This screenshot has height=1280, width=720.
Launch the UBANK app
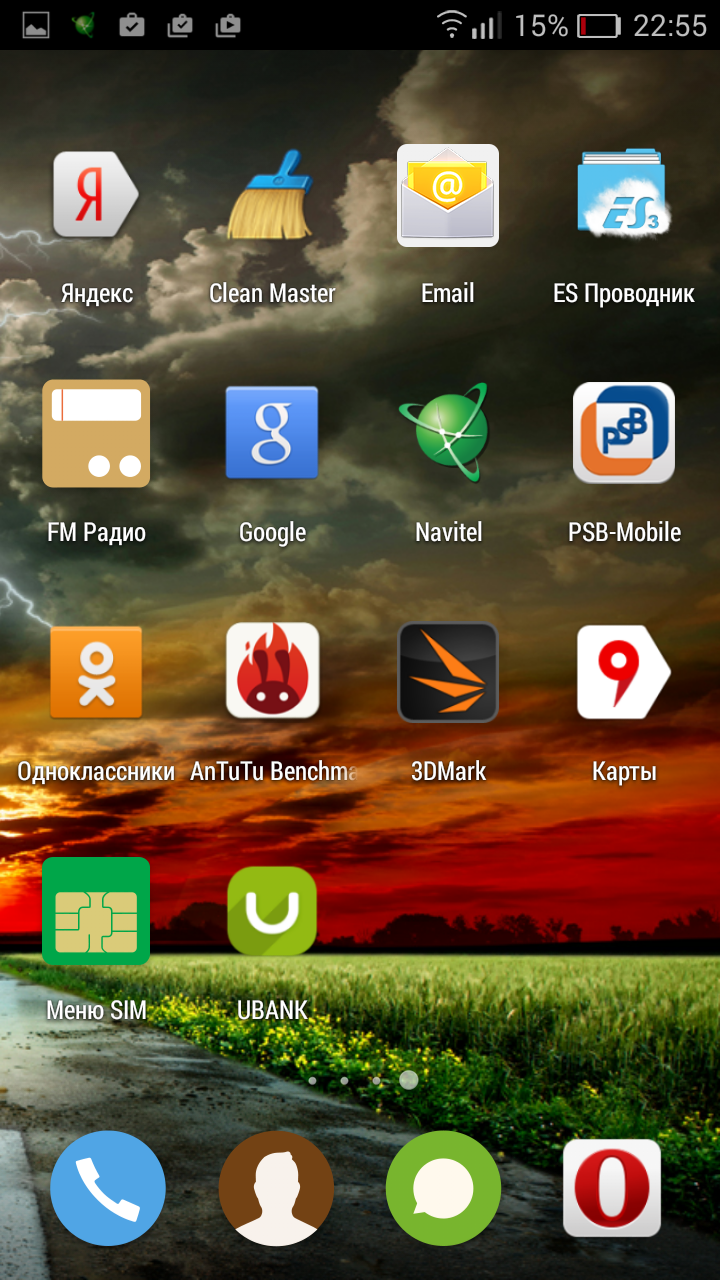[272, 911]
